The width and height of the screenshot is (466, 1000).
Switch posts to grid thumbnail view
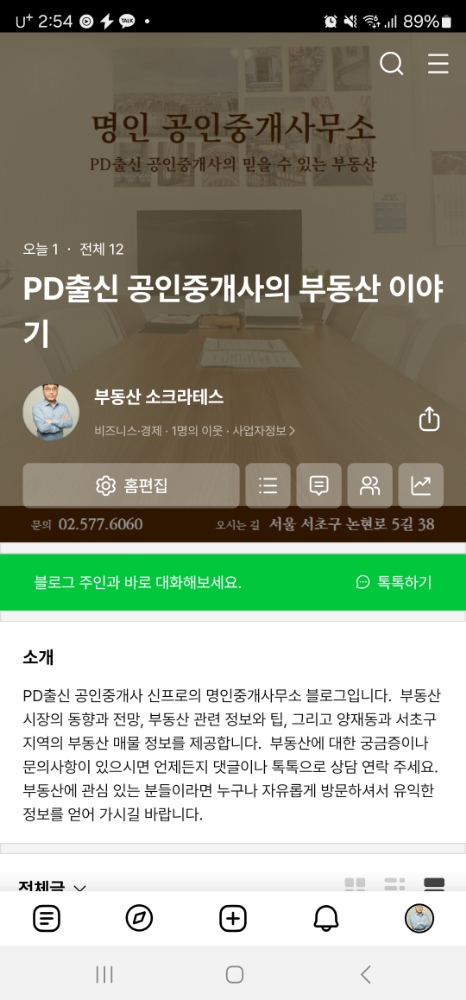click(x=355, y=885)
